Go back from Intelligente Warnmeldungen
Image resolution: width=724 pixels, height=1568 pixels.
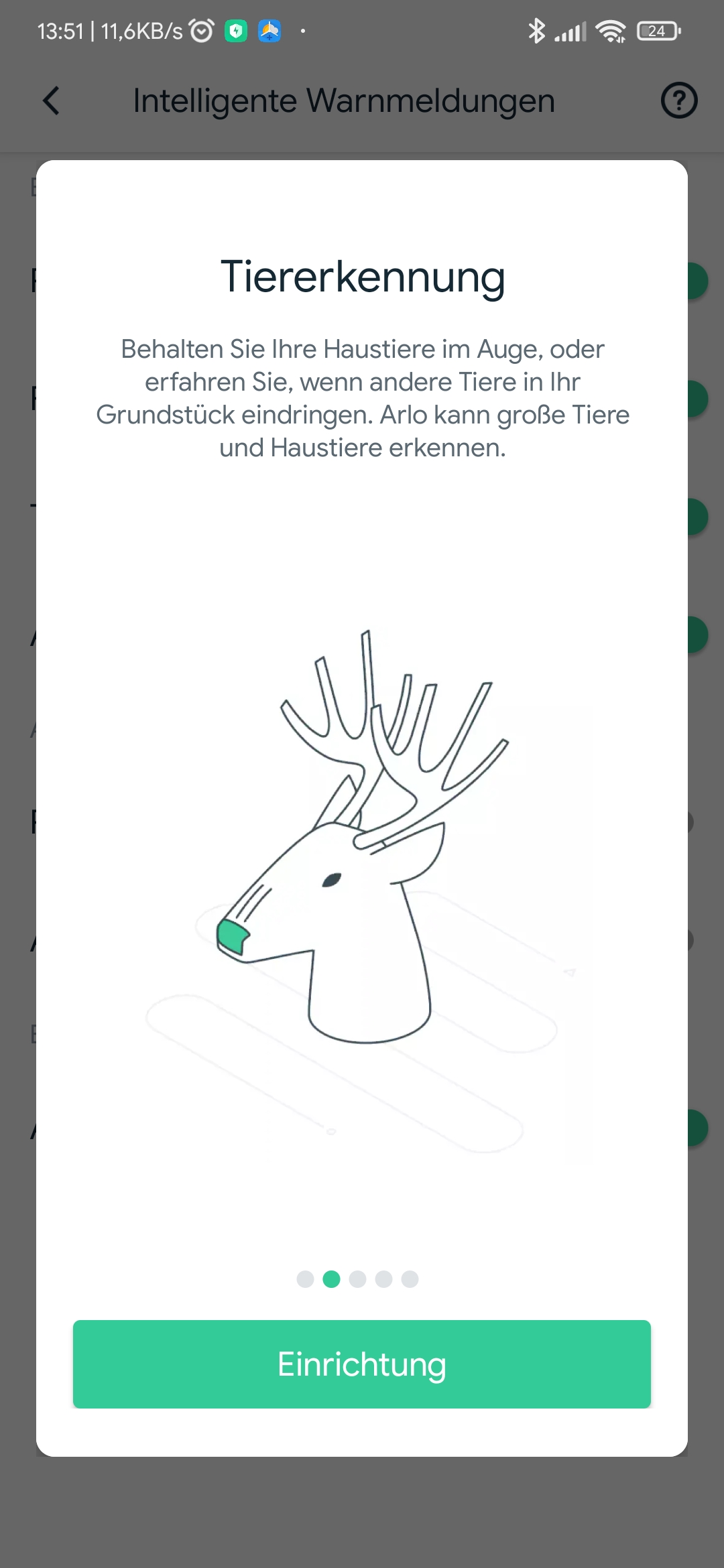pyautogui.click(x=52, y=101)
